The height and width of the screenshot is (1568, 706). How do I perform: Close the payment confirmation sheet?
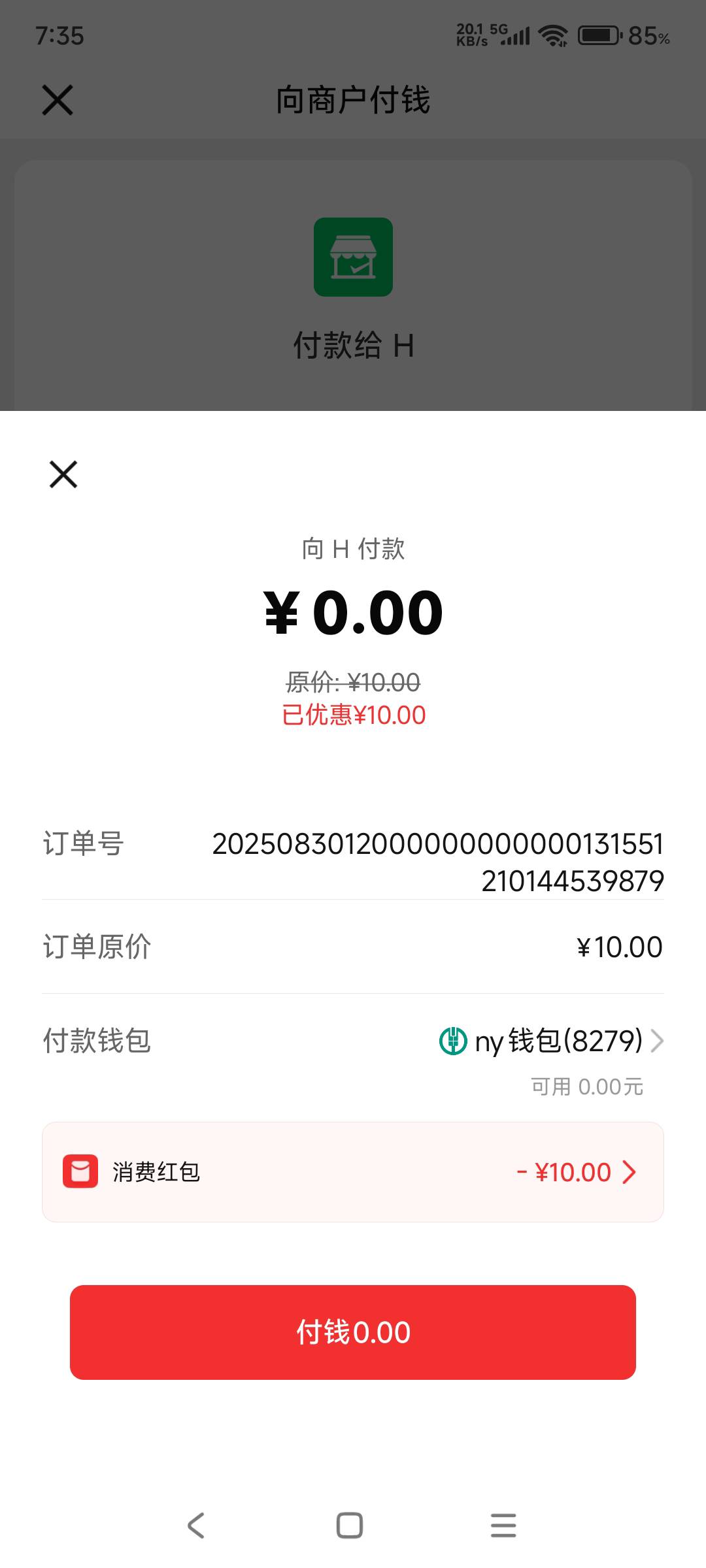(x=63, y=474)
